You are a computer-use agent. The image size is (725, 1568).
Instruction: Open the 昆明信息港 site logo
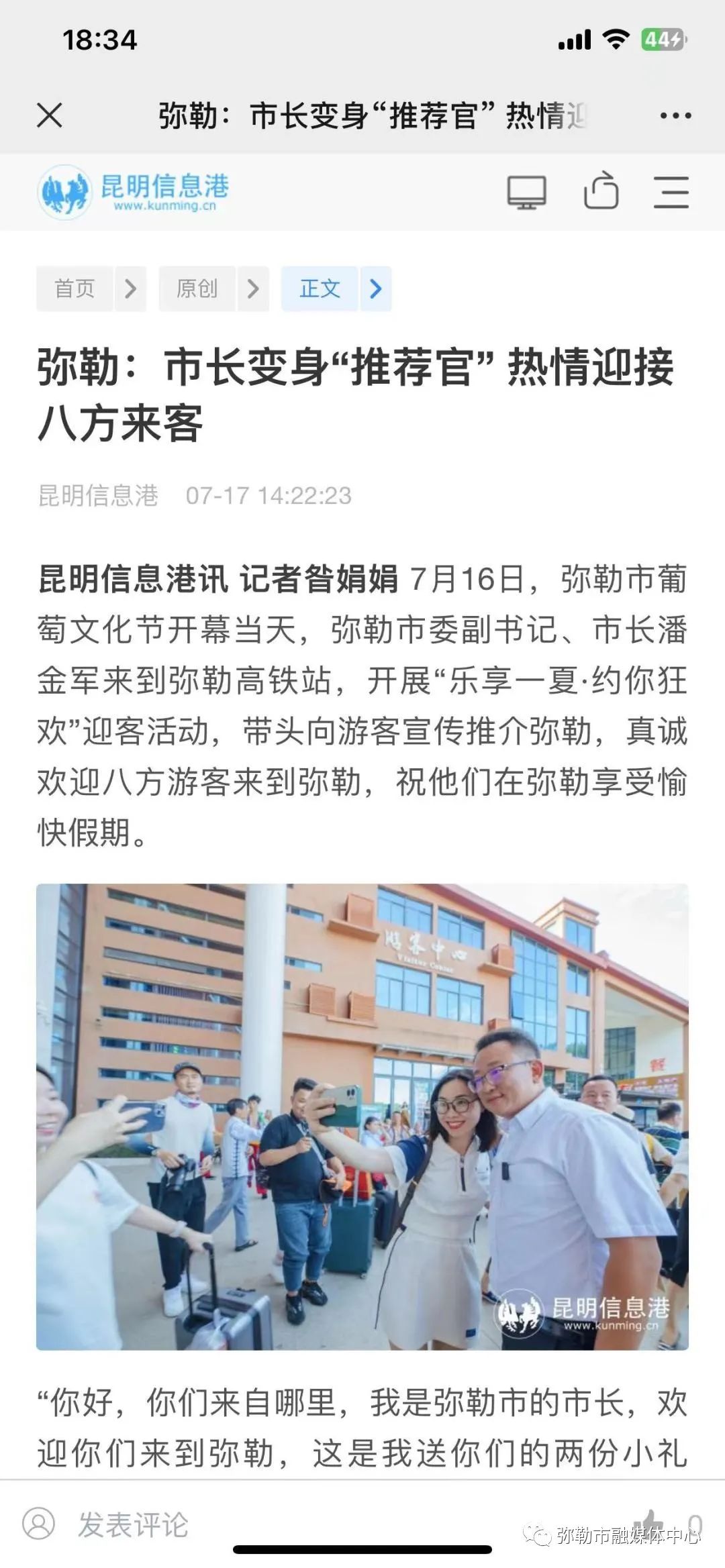(134, 192)
